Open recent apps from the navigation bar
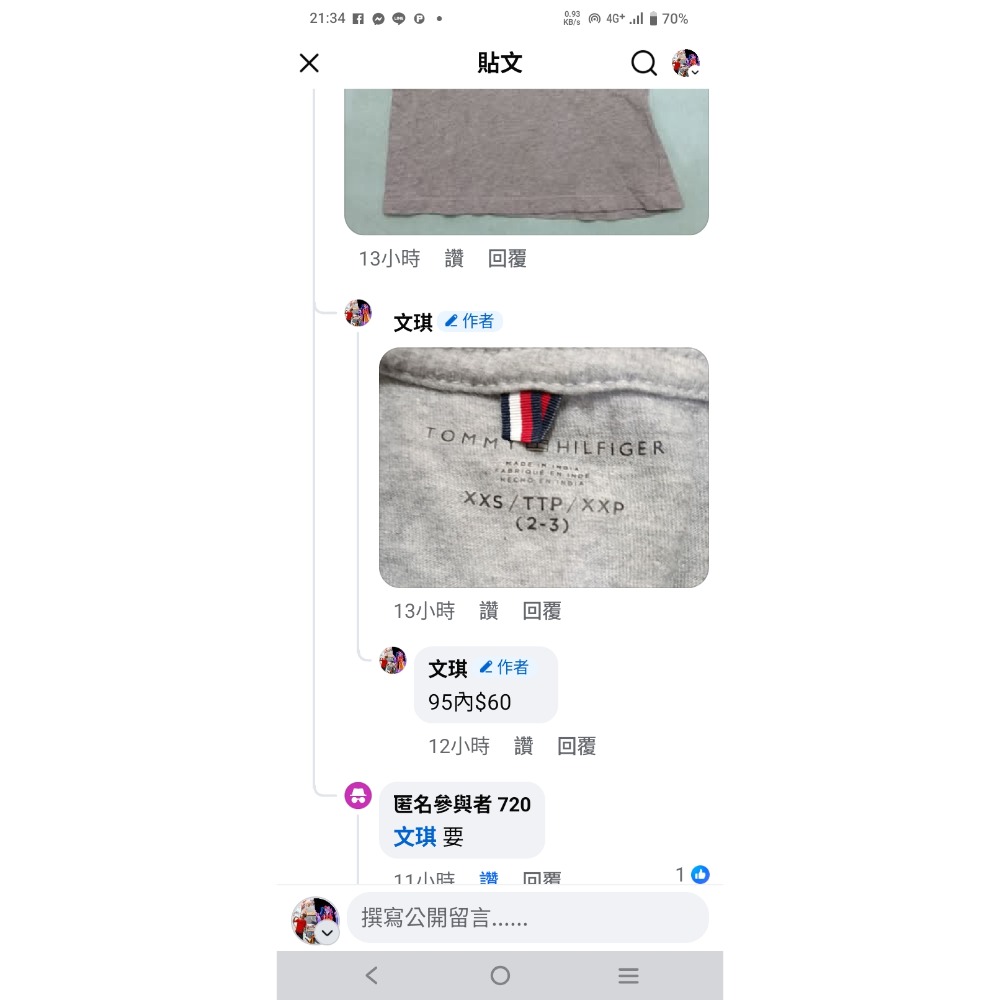1000x1000 pixels. (628, 976)
